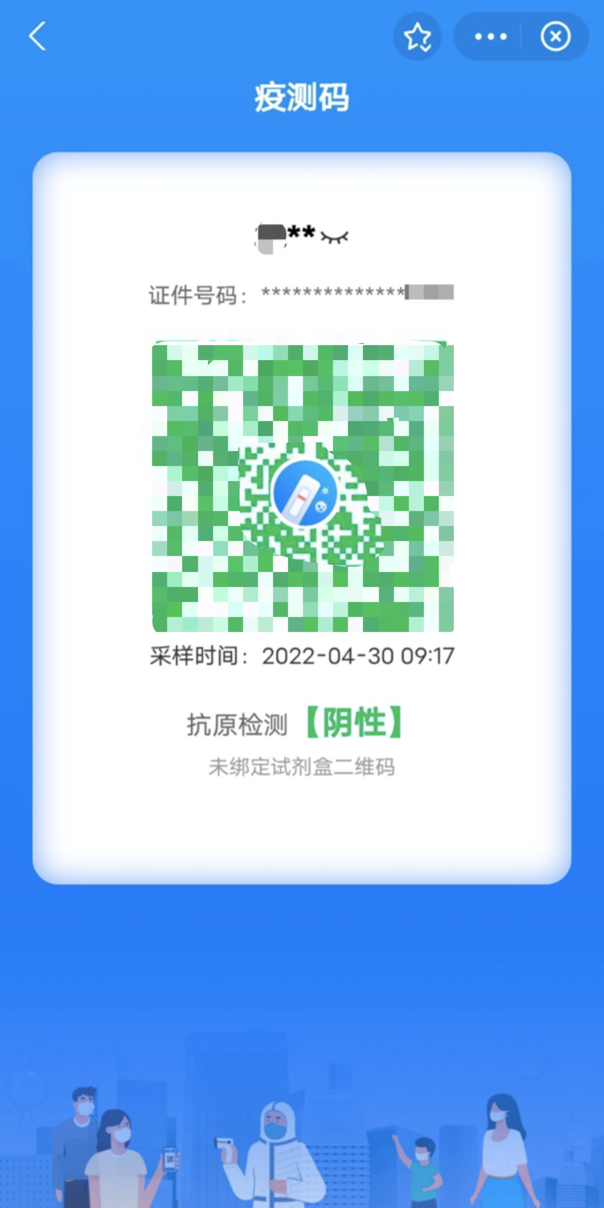Viewport: 604px width, 1208px height.
Task: Close the mini program with the X button
Action: click(555, 37)
